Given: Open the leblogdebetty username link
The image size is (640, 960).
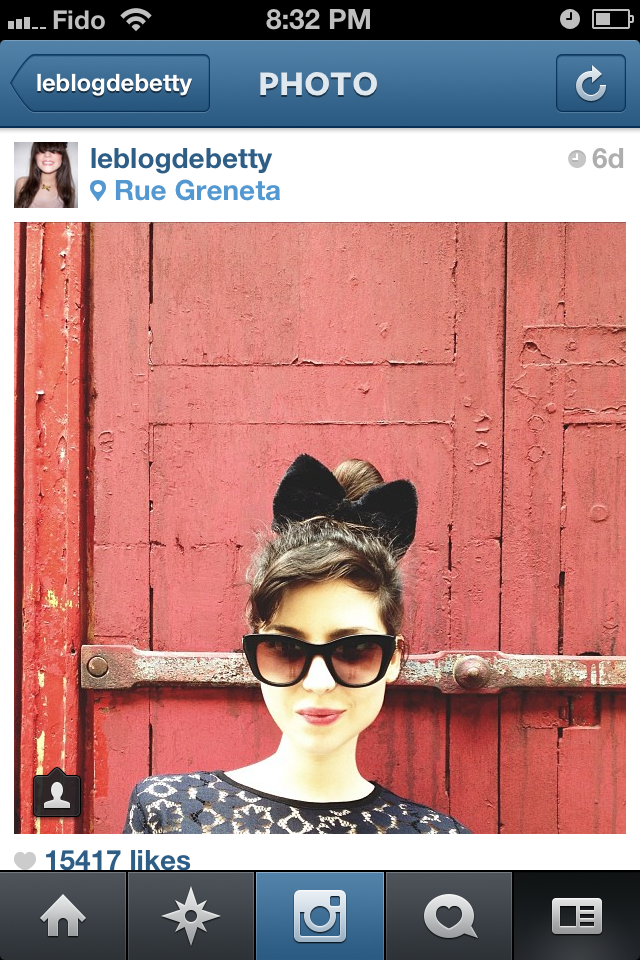Looking at the screenshot, I should pos(181,159).
